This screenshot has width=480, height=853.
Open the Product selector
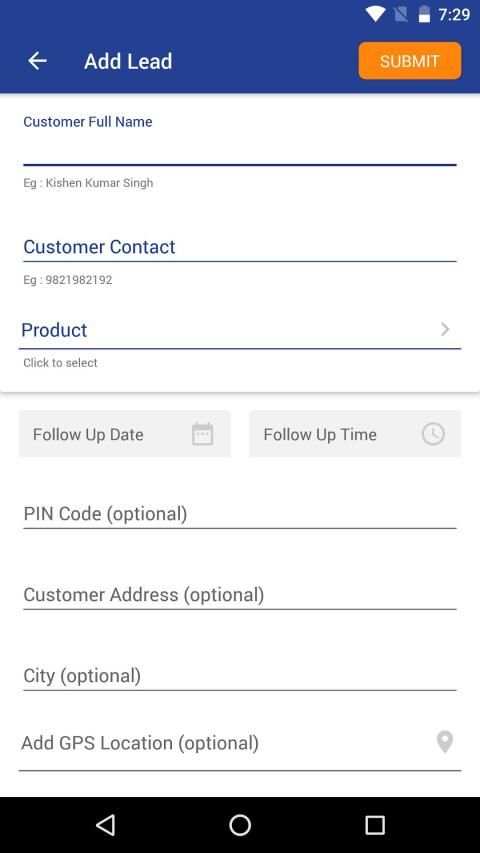239,330
